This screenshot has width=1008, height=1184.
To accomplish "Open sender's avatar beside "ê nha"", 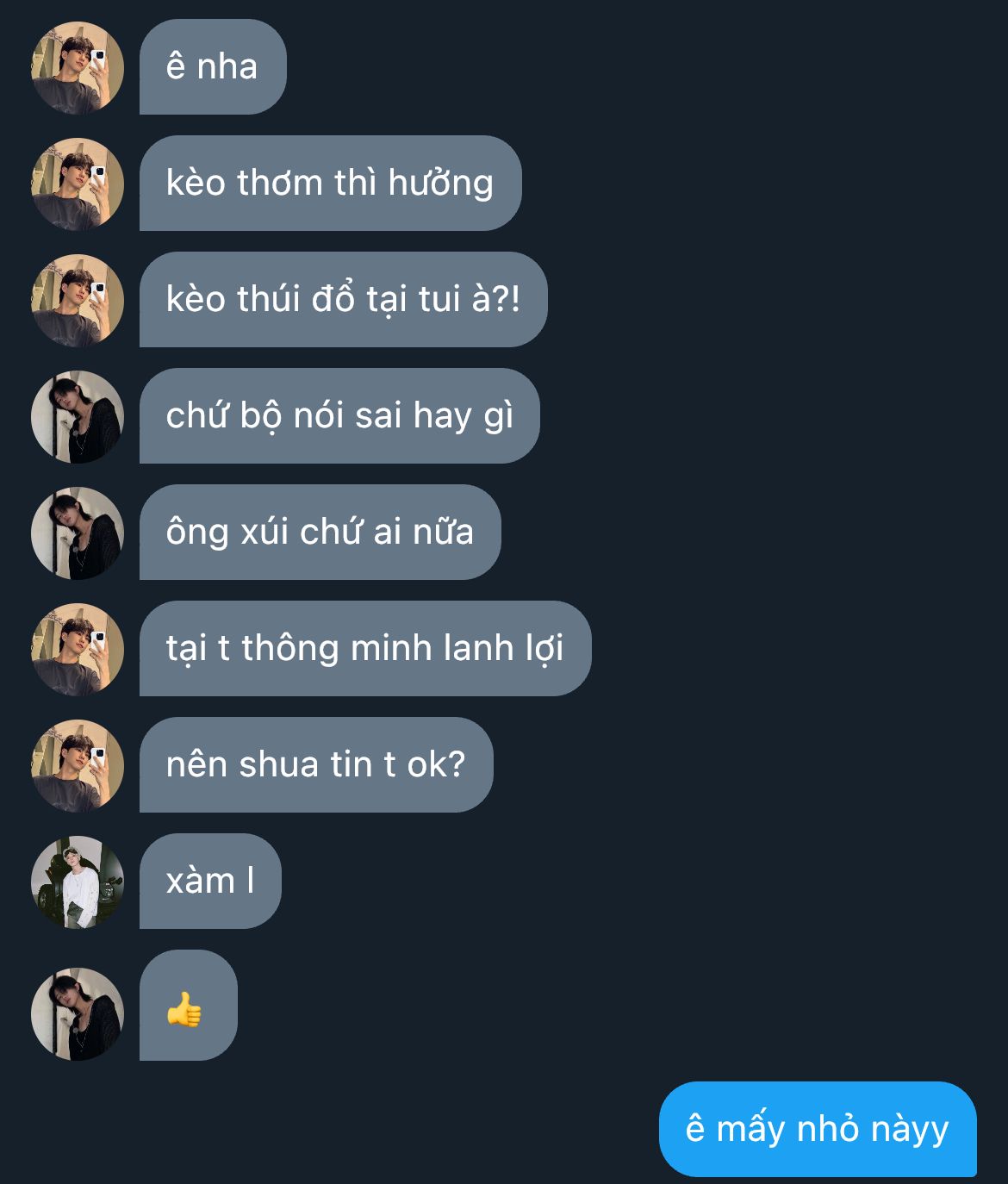I will 78,68.
